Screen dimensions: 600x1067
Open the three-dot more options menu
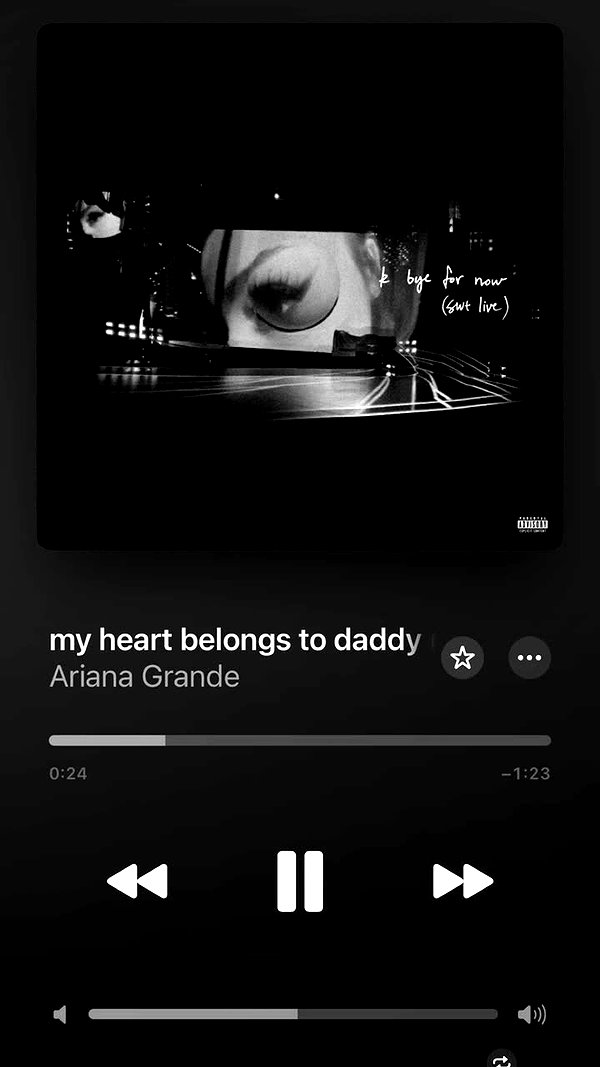pyautogui.click(x=529, y=658)
